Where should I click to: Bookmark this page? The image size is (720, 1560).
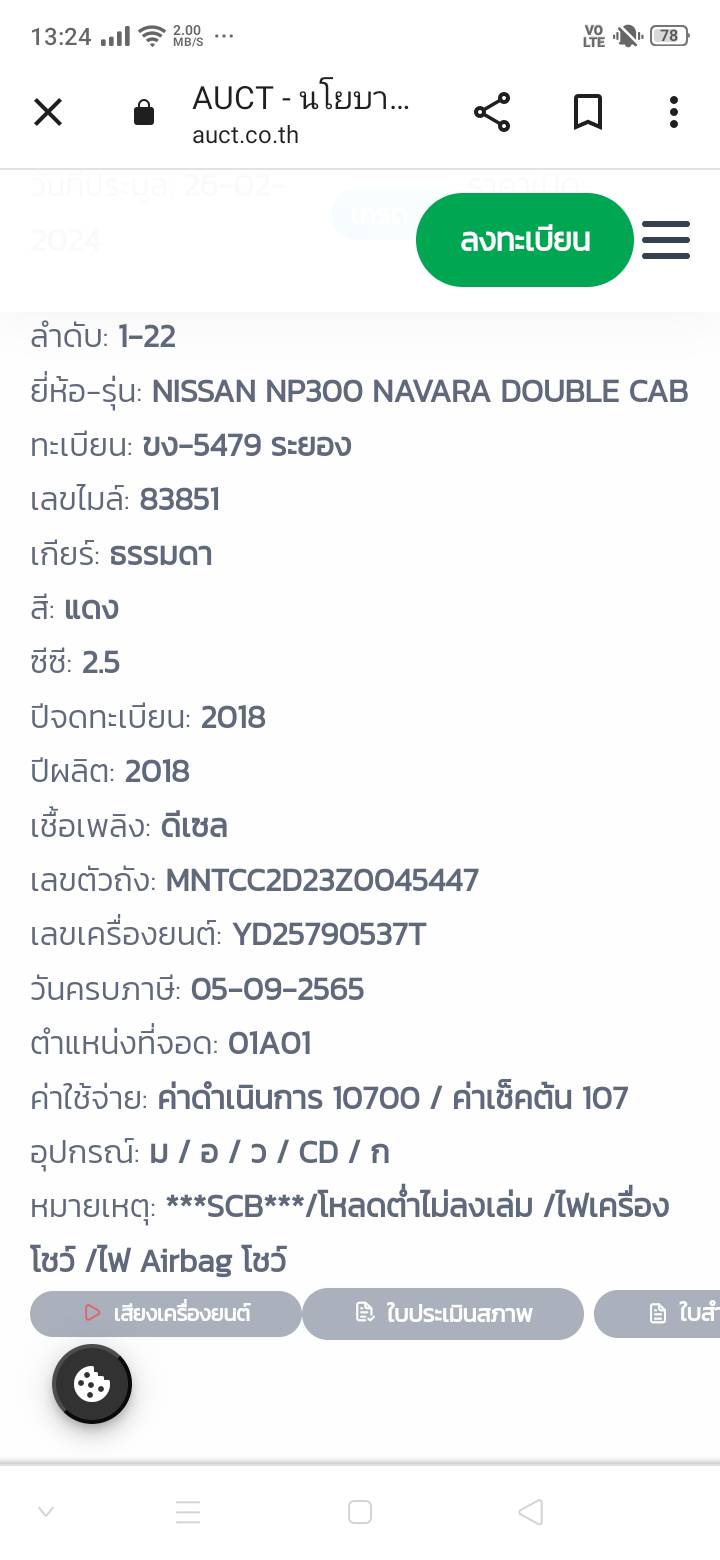[588, 113]
